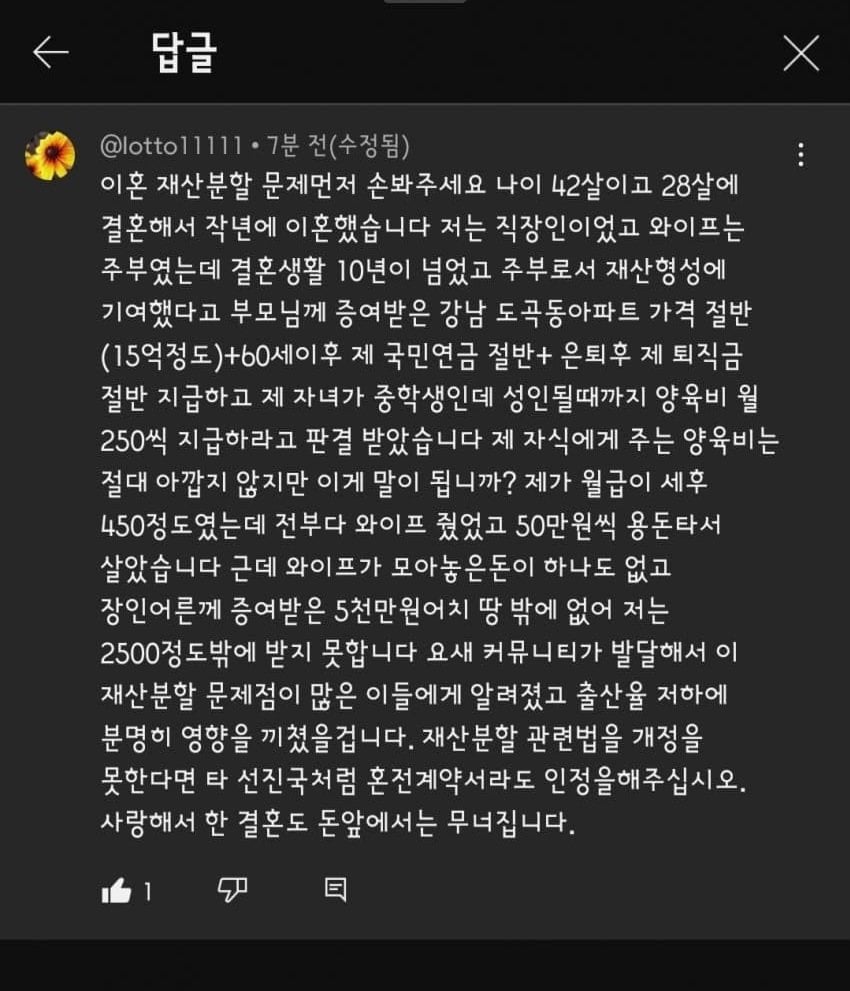The height and width of the screenshot is (991, 850).
Task: Close the 답글 replies panel
Action: click(800, 53)
